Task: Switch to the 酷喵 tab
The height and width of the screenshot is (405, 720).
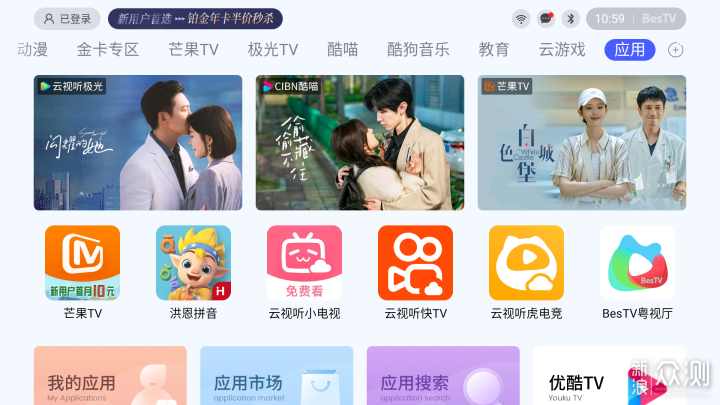Action: click(x=342, y=49)
